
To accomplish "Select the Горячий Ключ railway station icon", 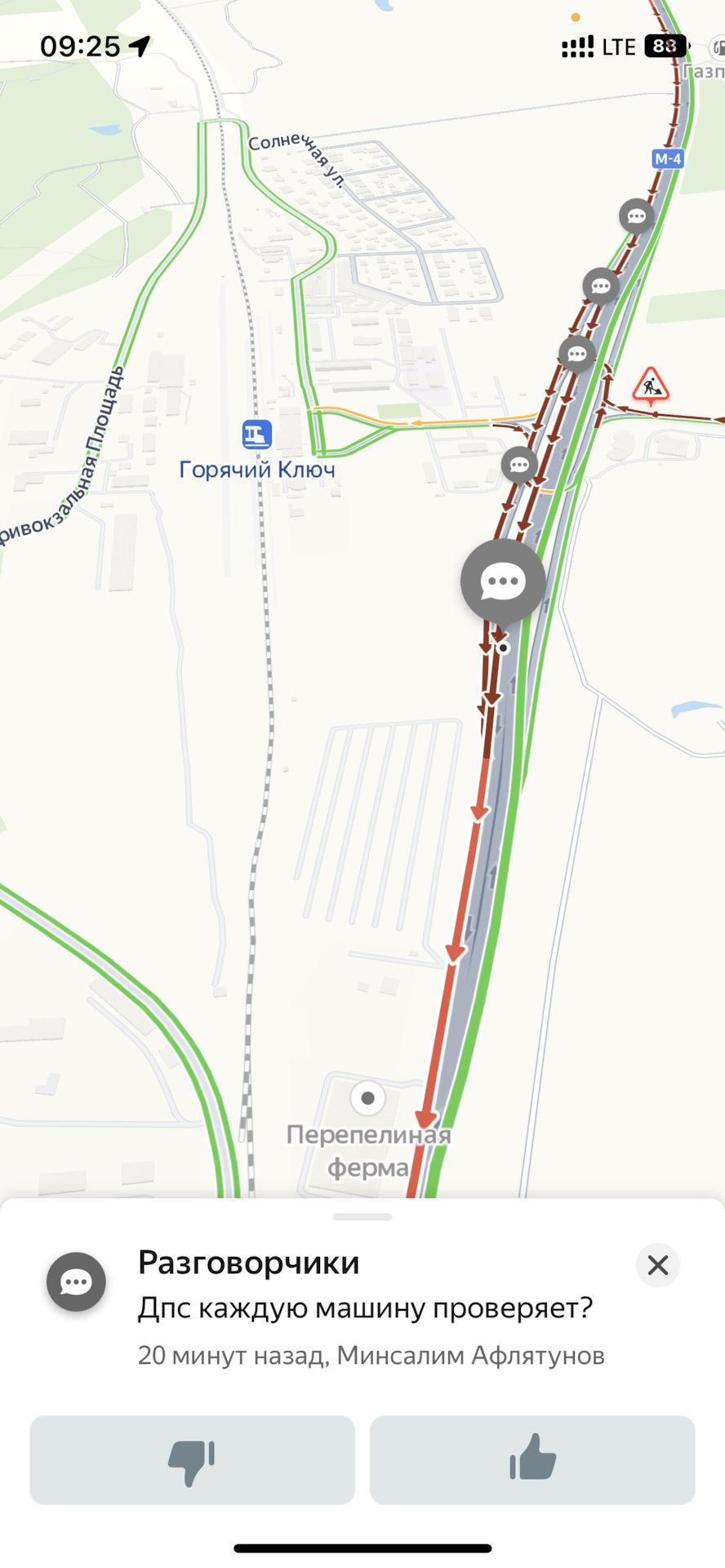I will pos(256,434).
